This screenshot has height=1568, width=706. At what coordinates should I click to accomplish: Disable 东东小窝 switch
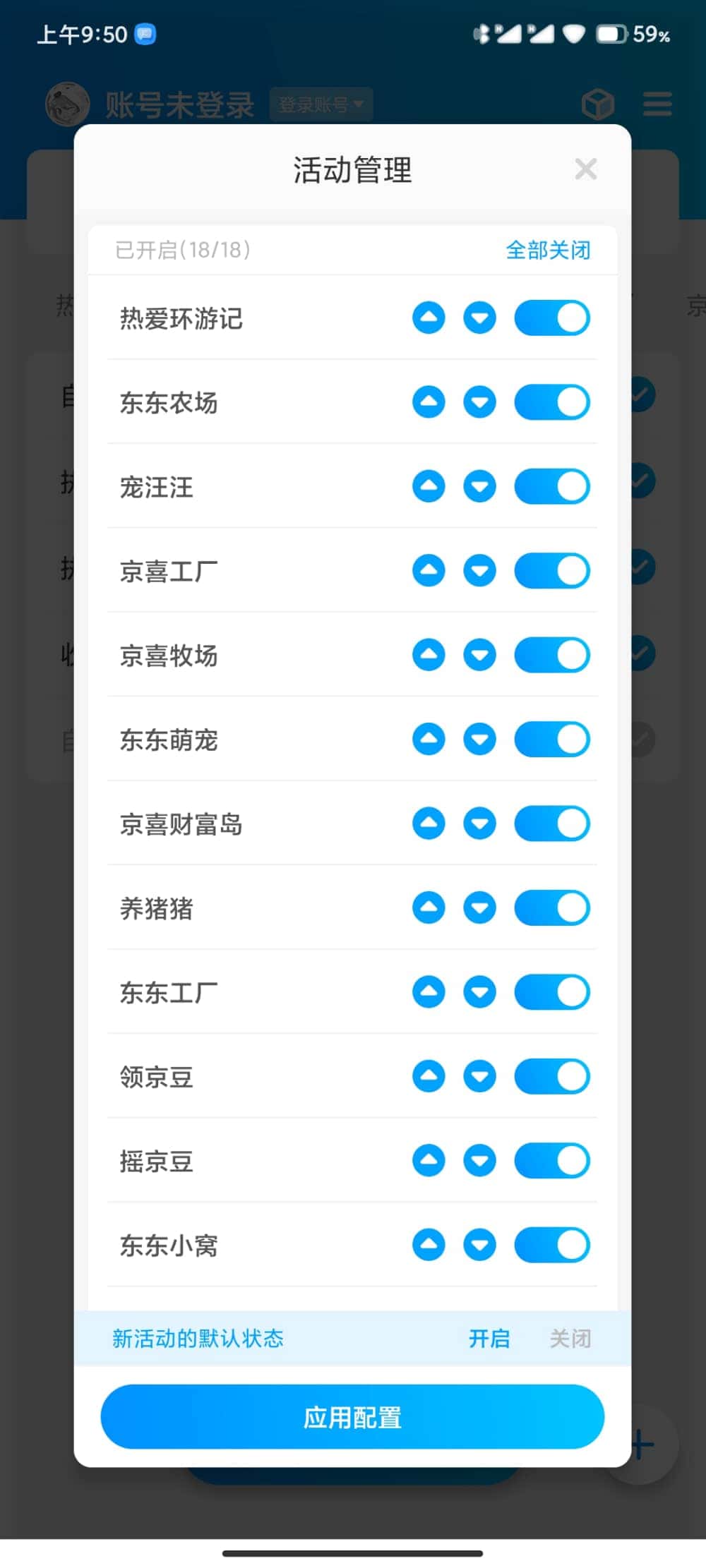tap(551, 1246)
